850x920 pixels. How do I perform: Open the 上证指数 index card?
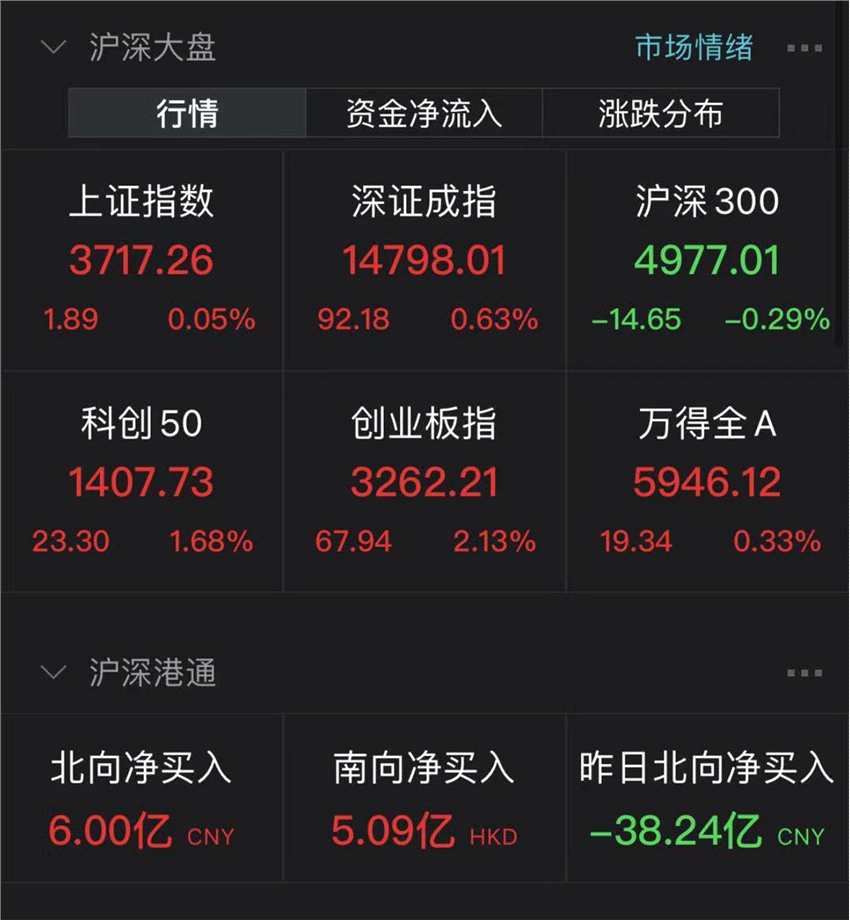pyautogui.click(x=142, y=260)
